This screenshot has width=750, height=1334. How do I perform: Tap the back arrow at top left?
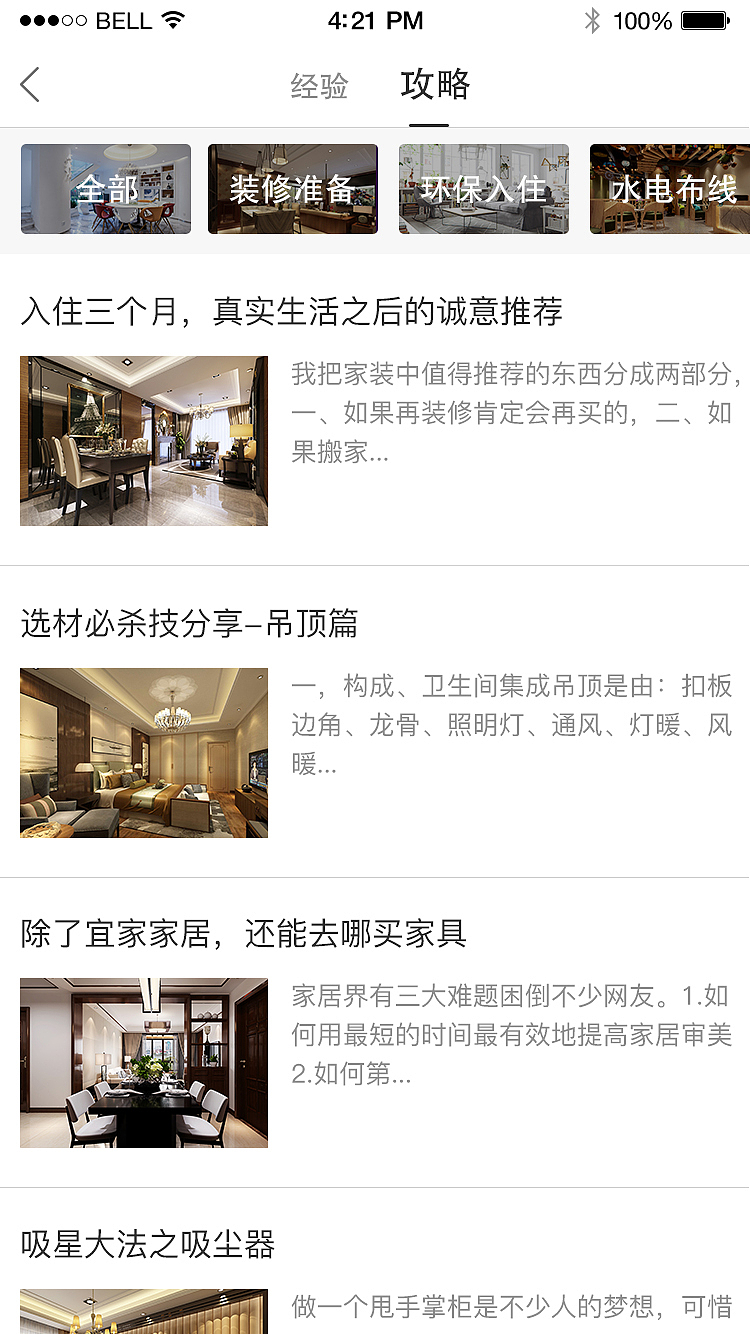coord(30,85)
